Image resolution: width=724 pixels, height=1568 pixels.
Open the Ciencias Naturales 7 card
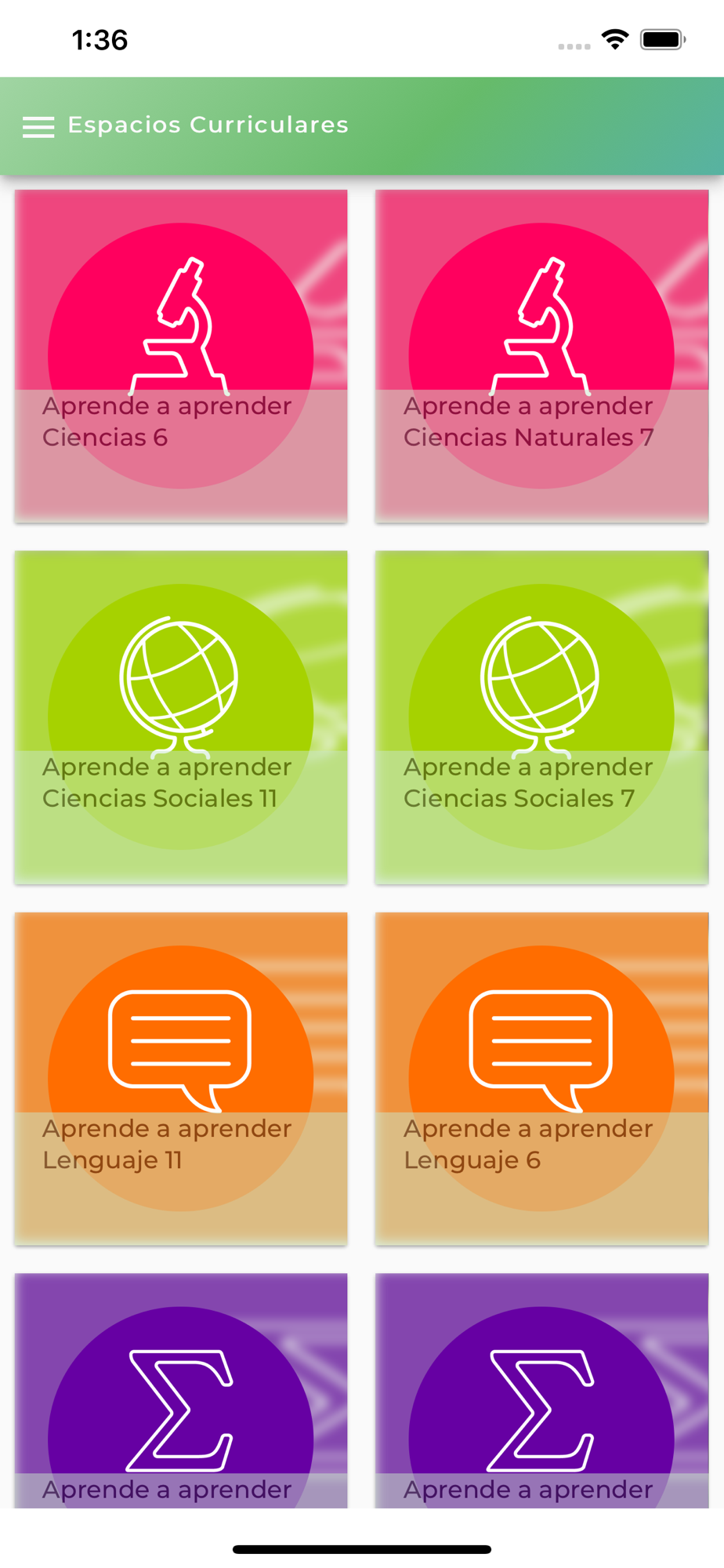(x=541, y=356)
